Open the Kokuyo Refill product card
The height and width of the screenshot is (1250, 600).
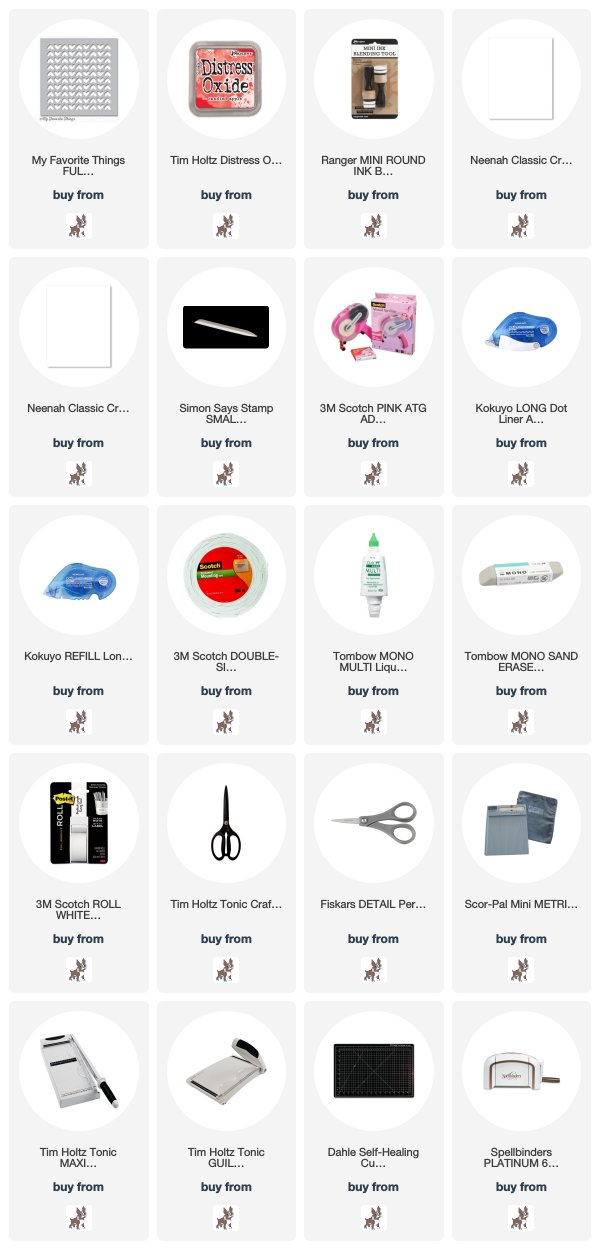(x=78, y=574)
